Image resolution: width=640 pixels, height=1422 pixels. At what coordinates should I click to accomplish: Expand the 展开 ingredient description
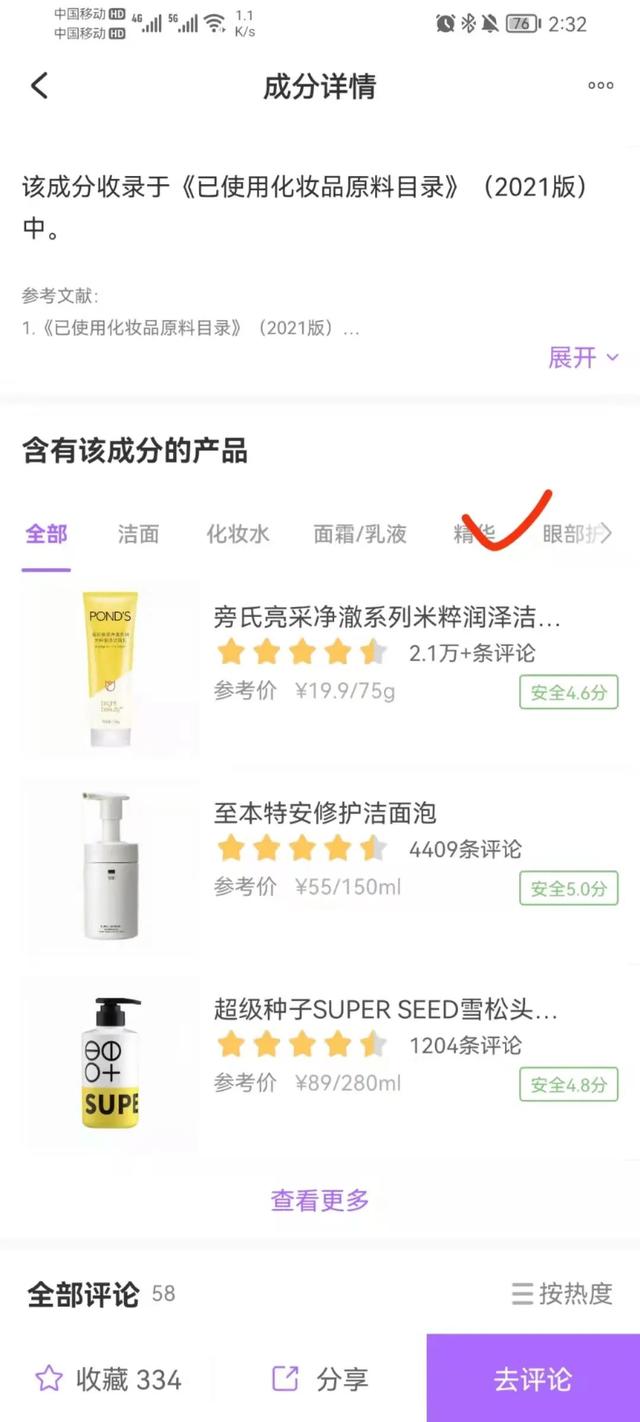click(x=583, y=357)
